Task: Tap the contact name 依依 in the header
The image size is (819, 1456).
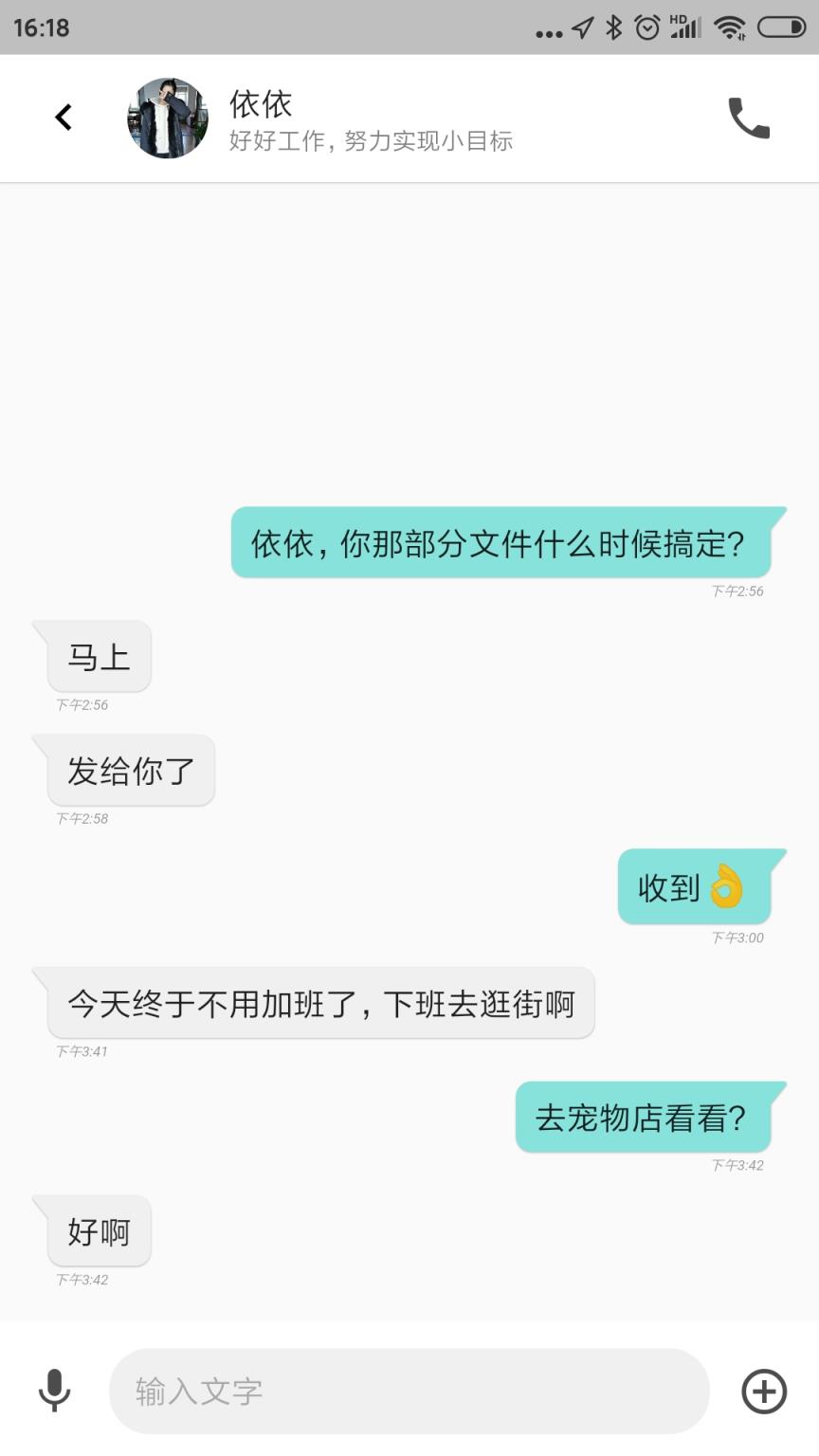Action: tap(260, 102)
